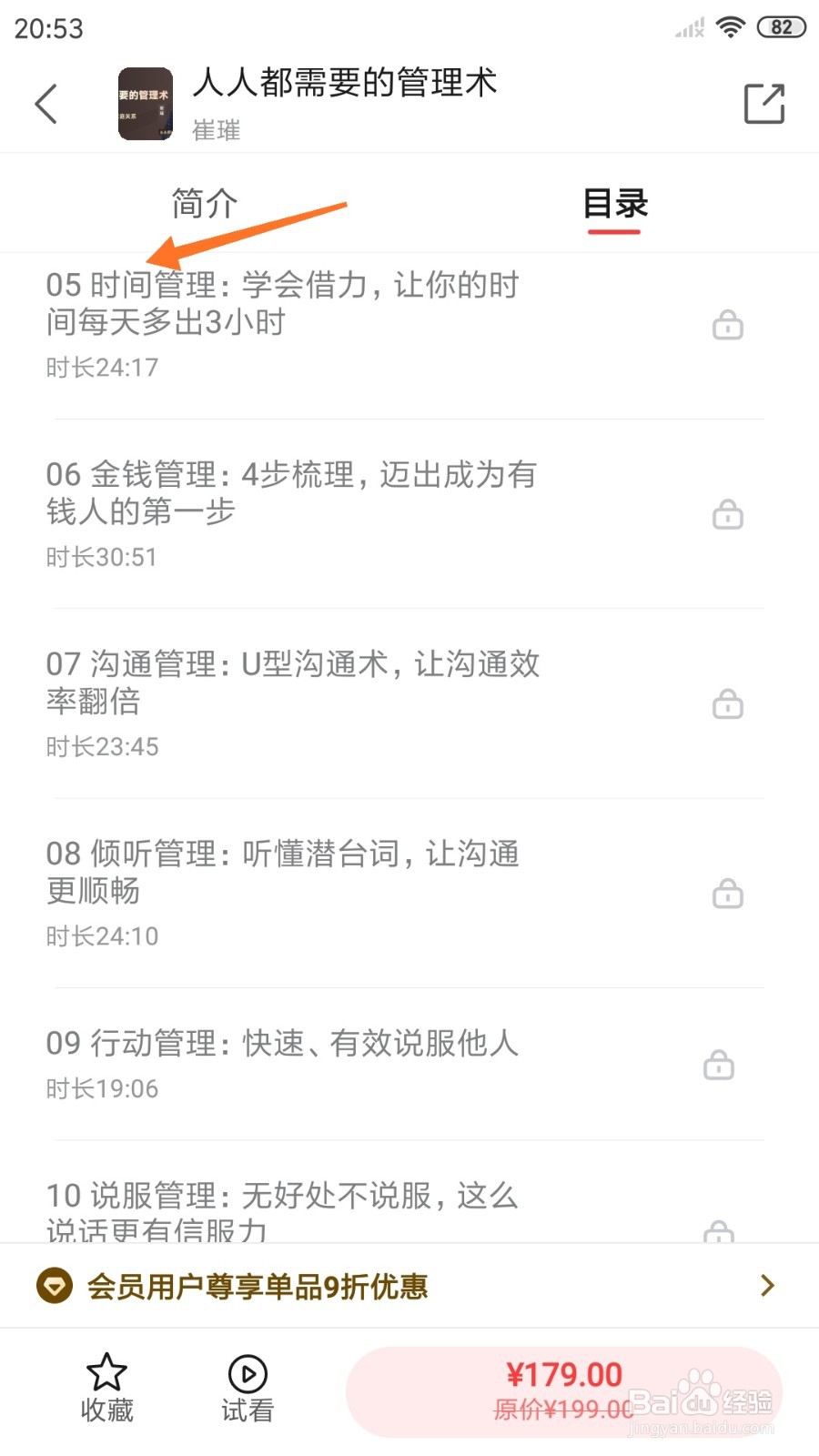View the member 9折优惠 banner

click(409, 1286)
